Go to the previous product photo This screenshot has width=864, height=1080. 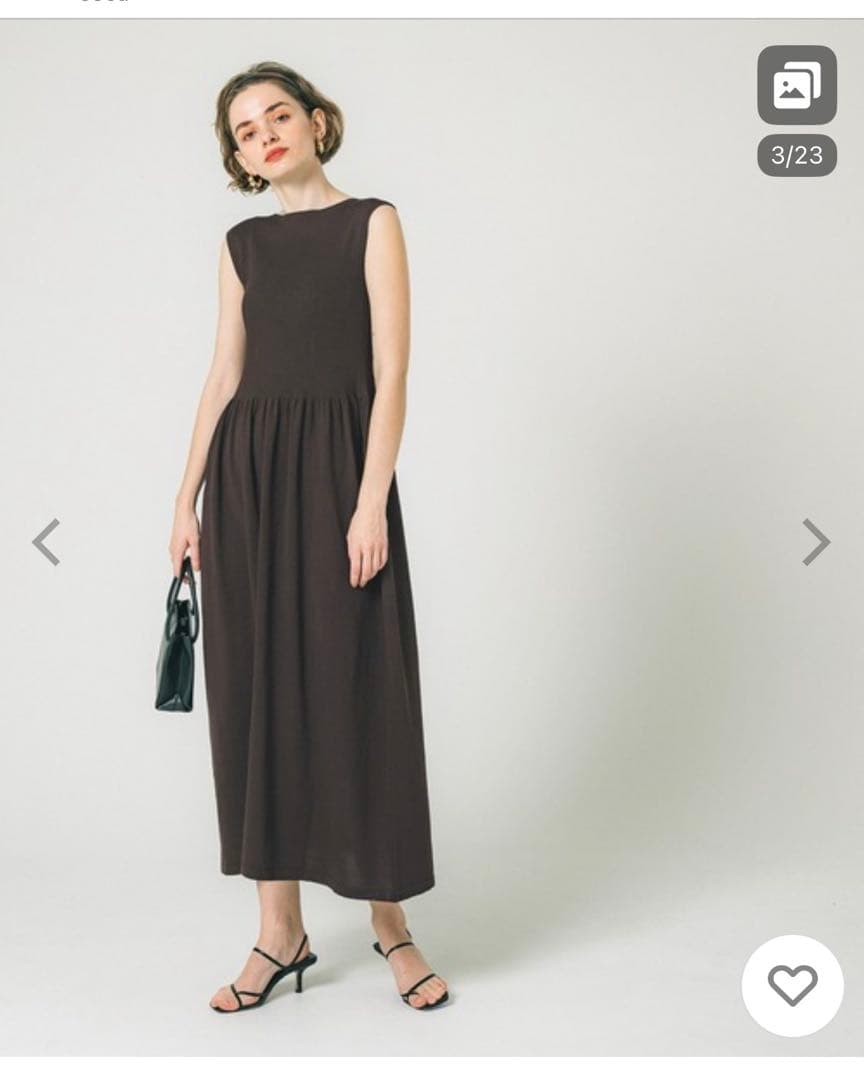pos(46,542)
